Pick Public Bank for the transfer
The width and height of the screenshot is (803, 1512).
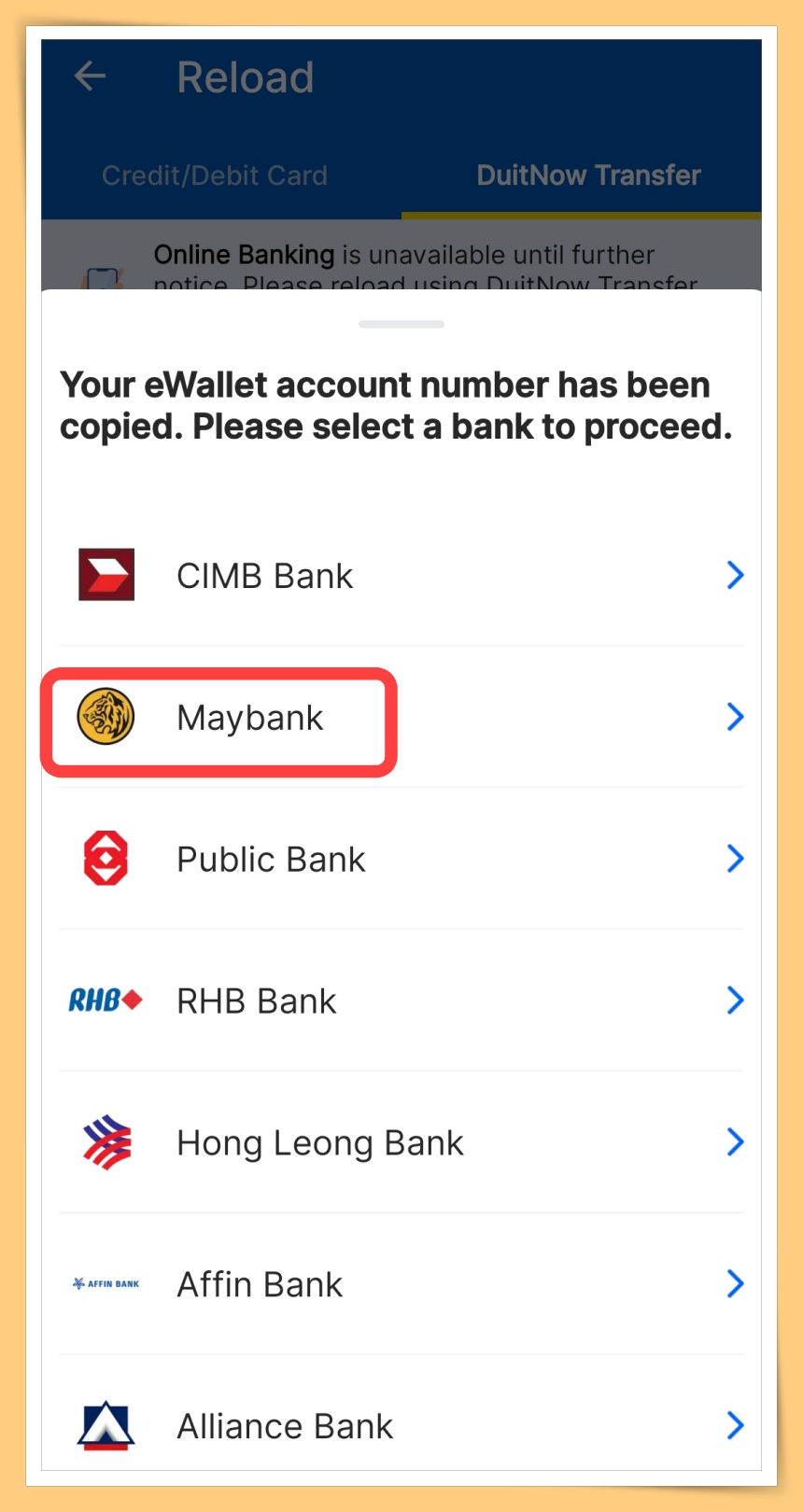pos(401,860)
